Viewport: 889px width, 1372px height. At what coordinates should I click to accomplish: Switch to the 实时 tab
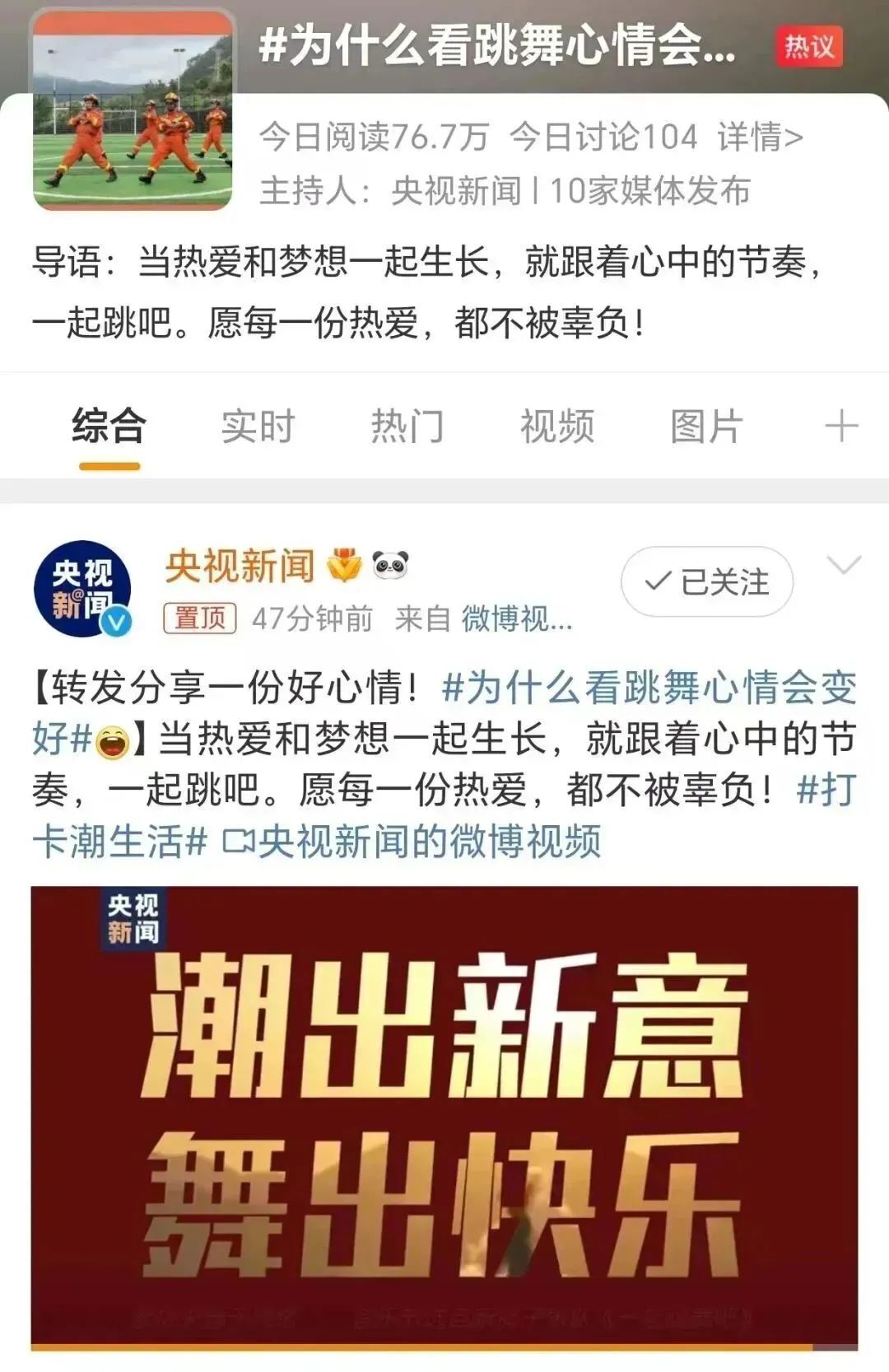click(258, 427)
